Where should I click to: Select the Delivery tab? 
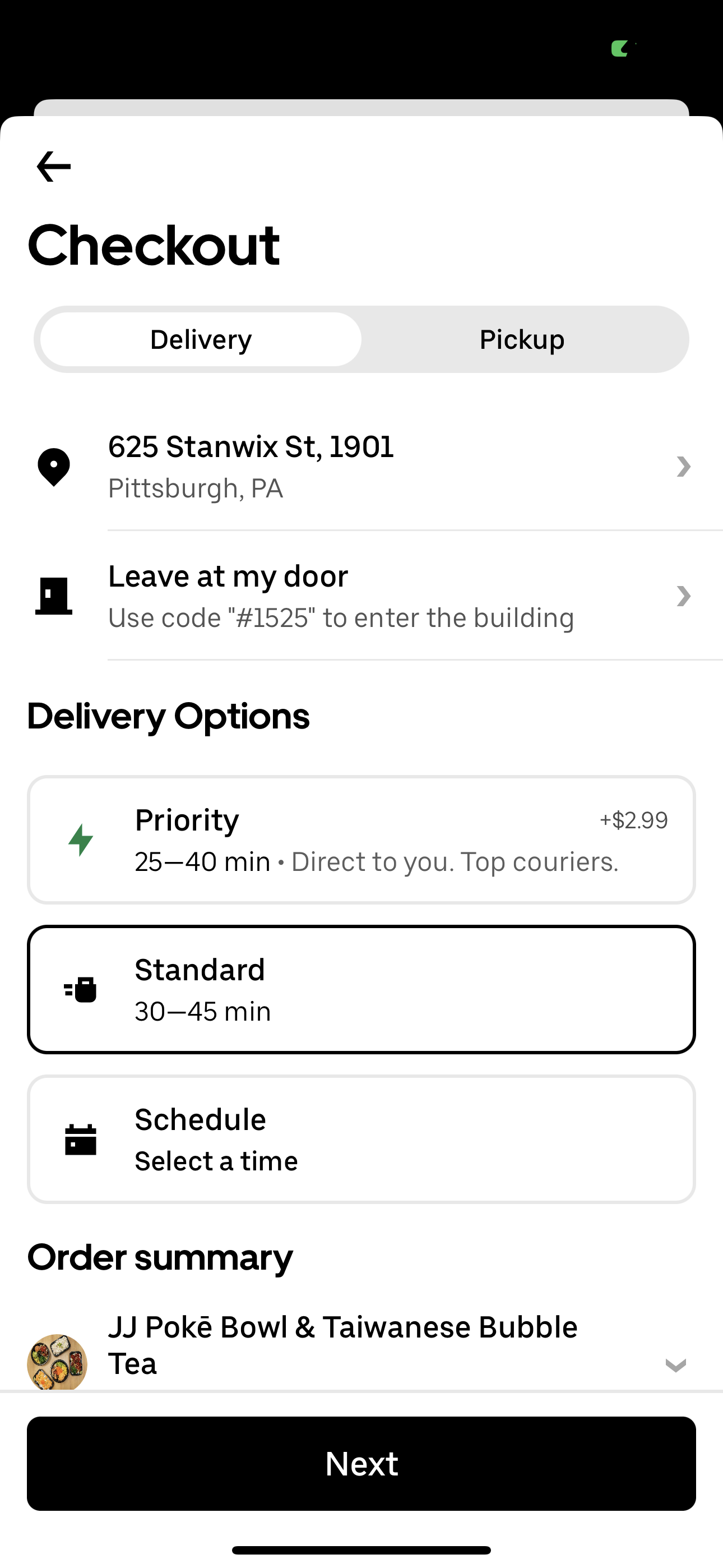tap(200, 339)
